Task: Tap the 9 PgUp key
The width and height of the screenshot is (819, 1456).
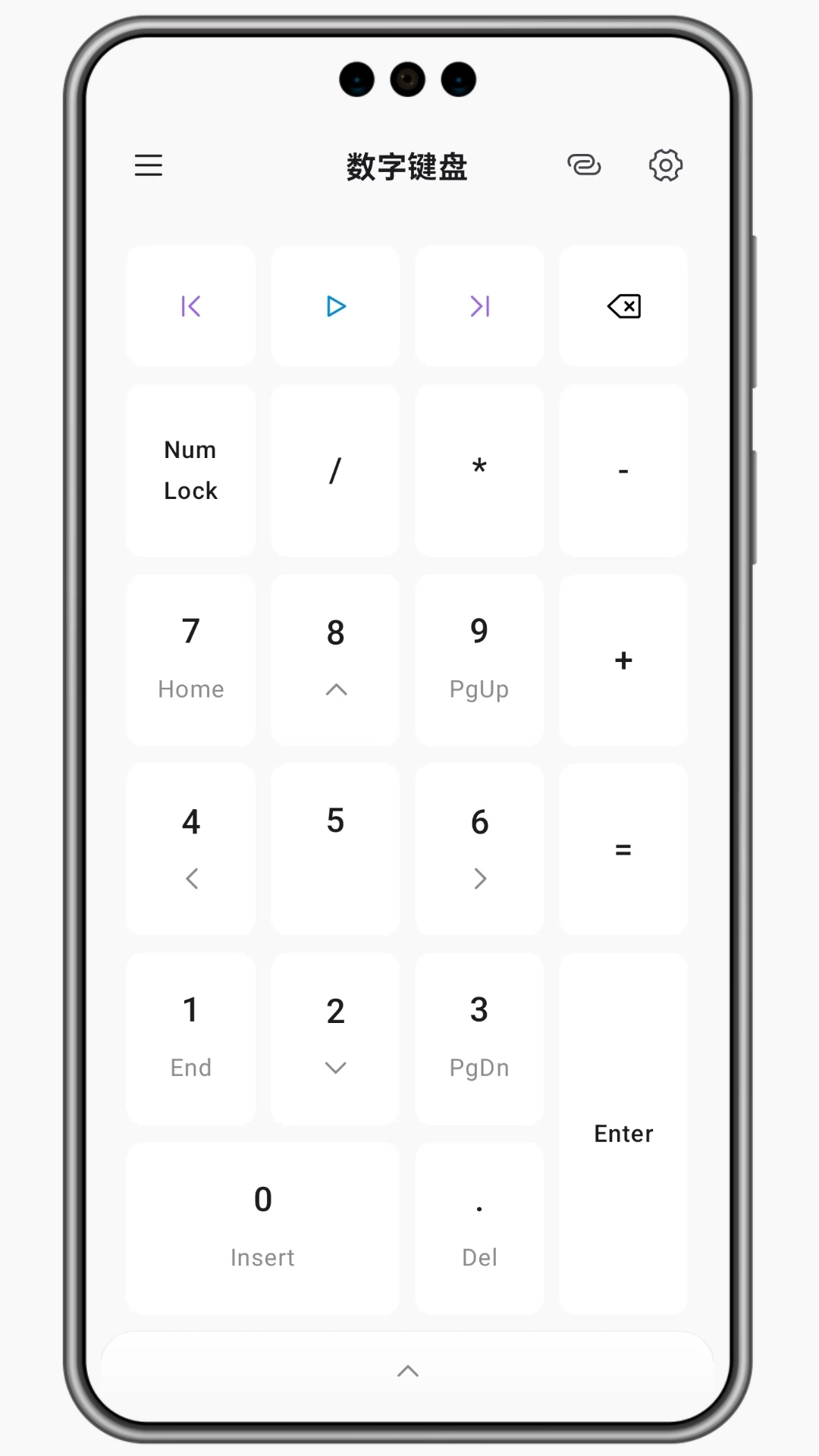Action: 479,660
